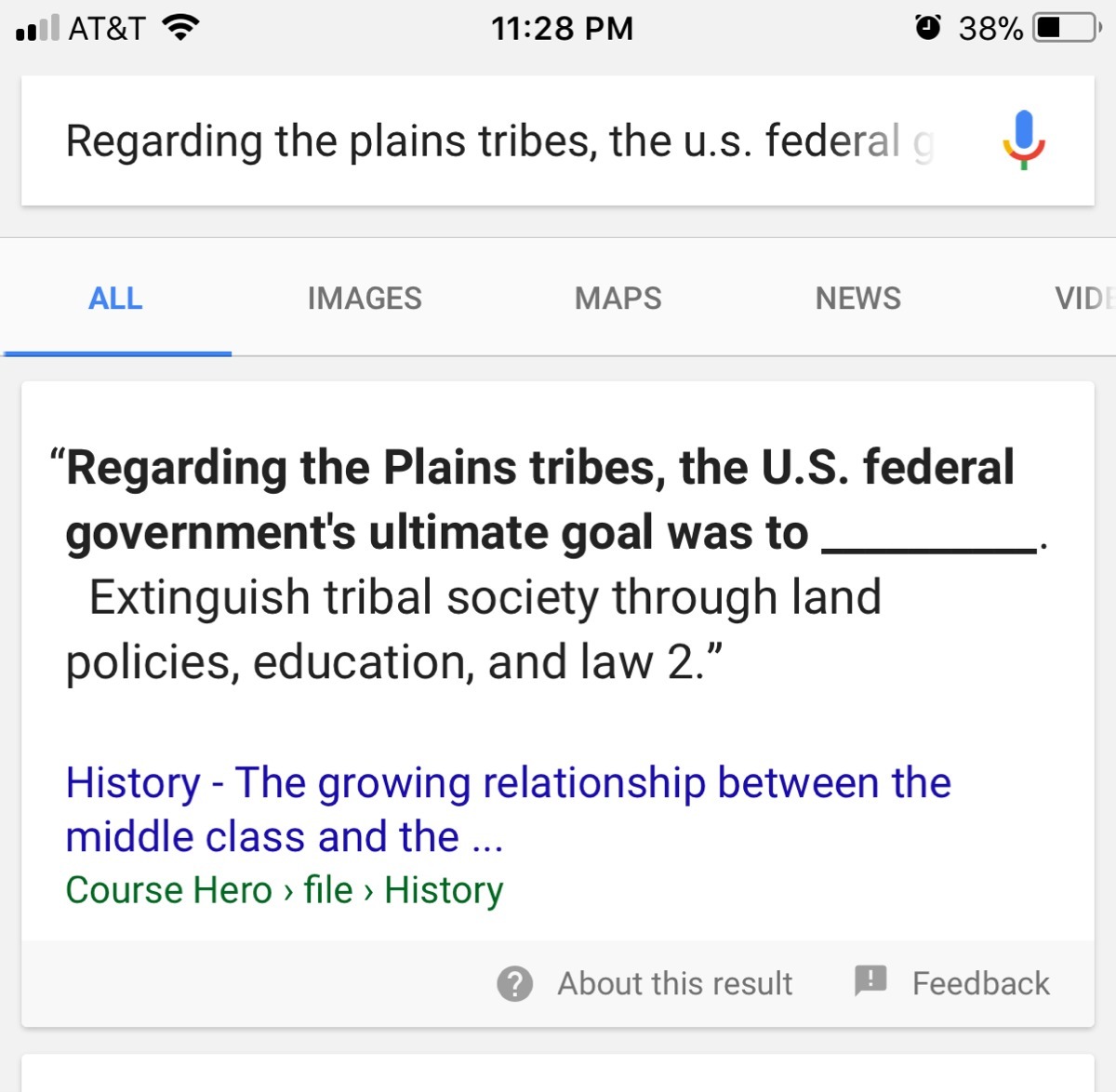Screen dimensions: 1116x1092
Task: Switch to the Images tab
Action: click(x=365, y=299)
